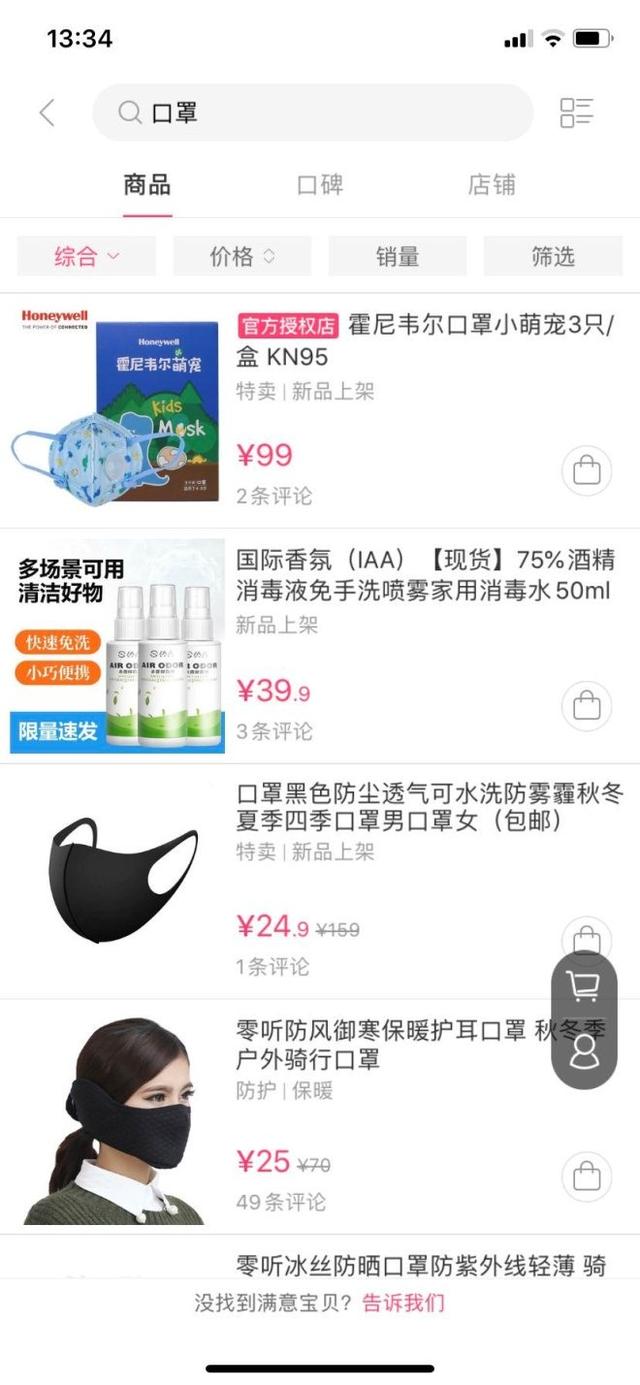The image size is (640, 1385).
Task: Switch to the 口碑 tab
Action: (320, 185)
